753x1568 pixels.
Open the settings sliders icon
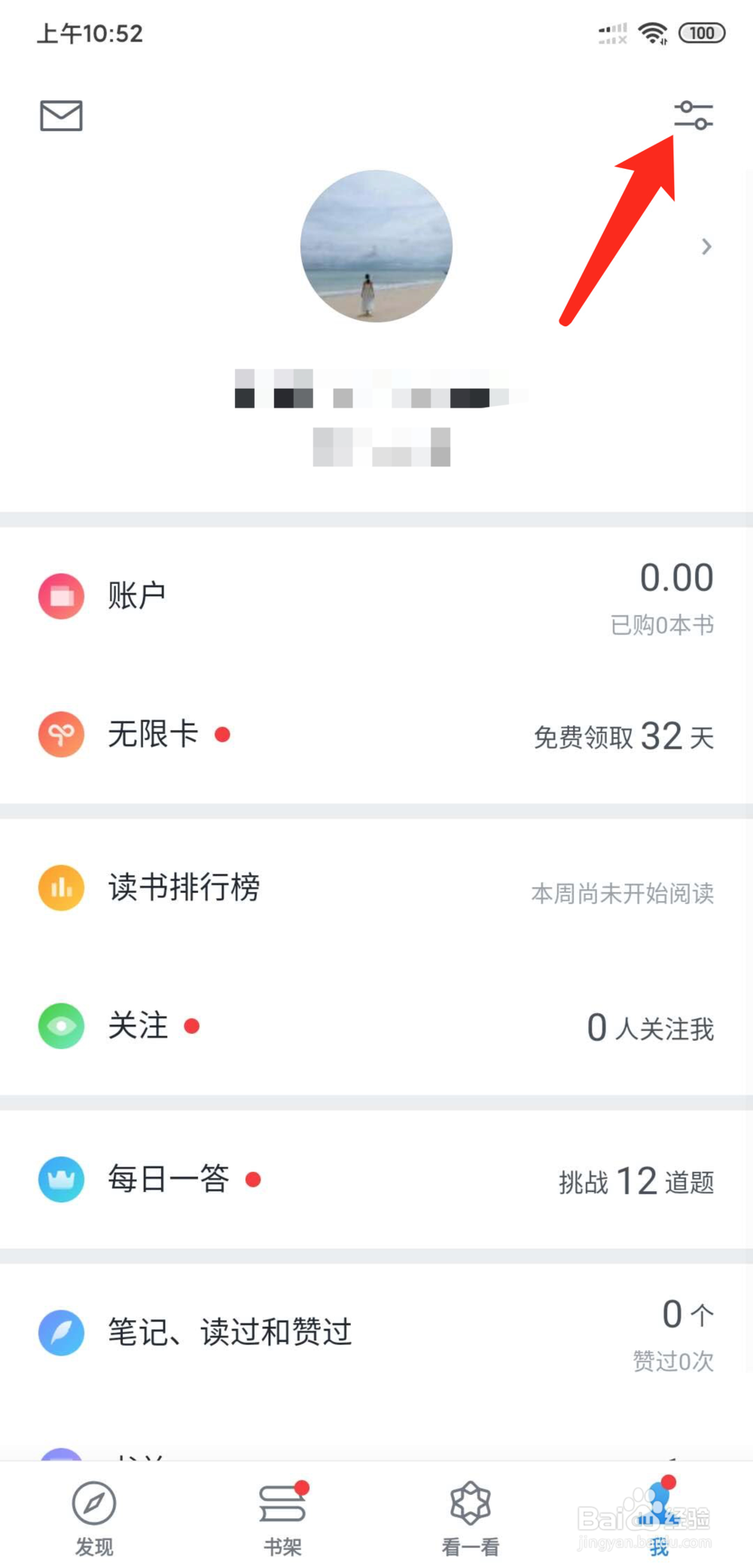click(693, 115)
